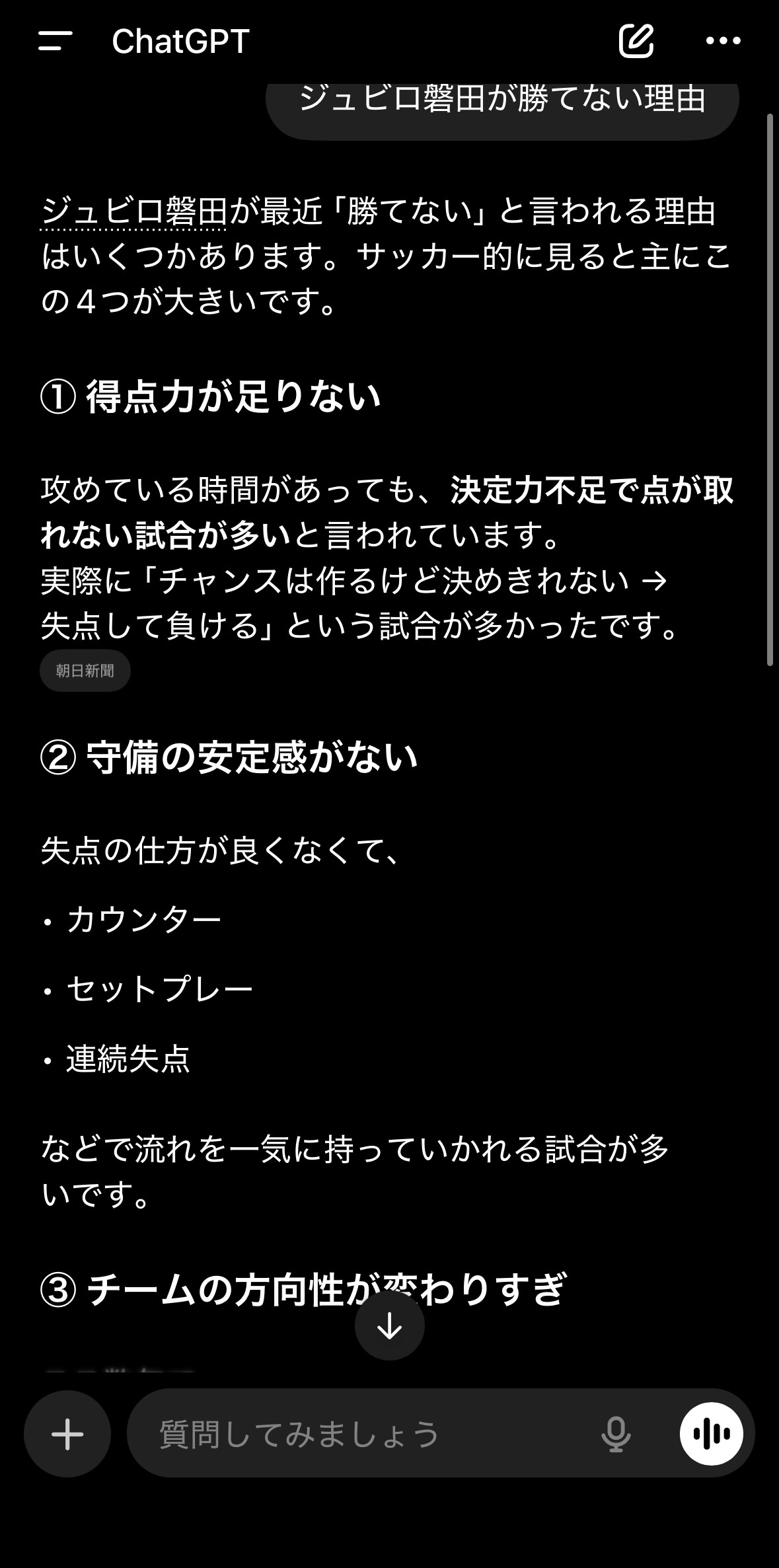Tap the underlined ジュビロ磐田 link

coord(134,212)
